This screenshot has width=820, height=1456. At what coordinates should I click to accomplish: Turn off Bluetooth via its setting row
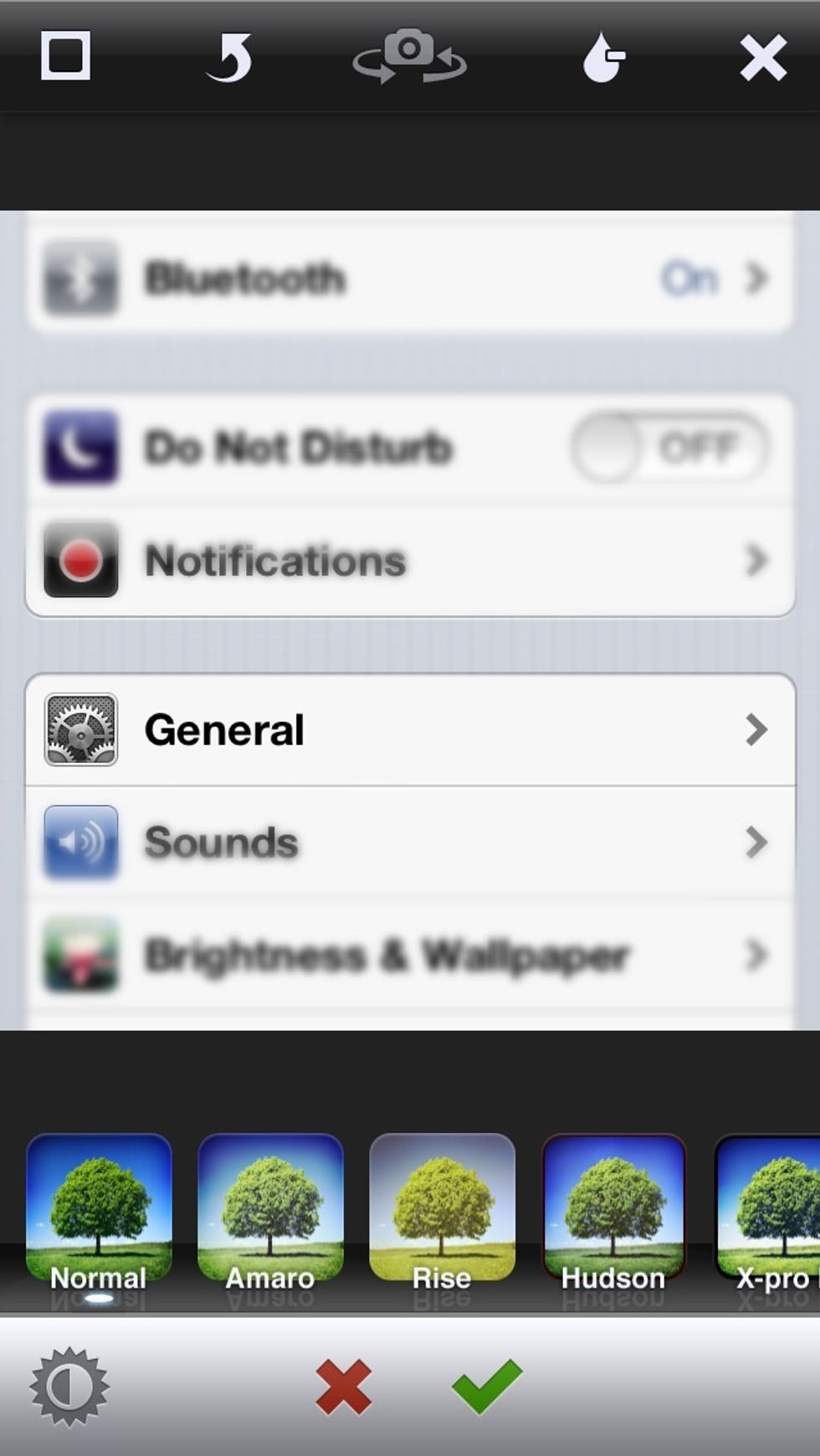coord(410,279)
